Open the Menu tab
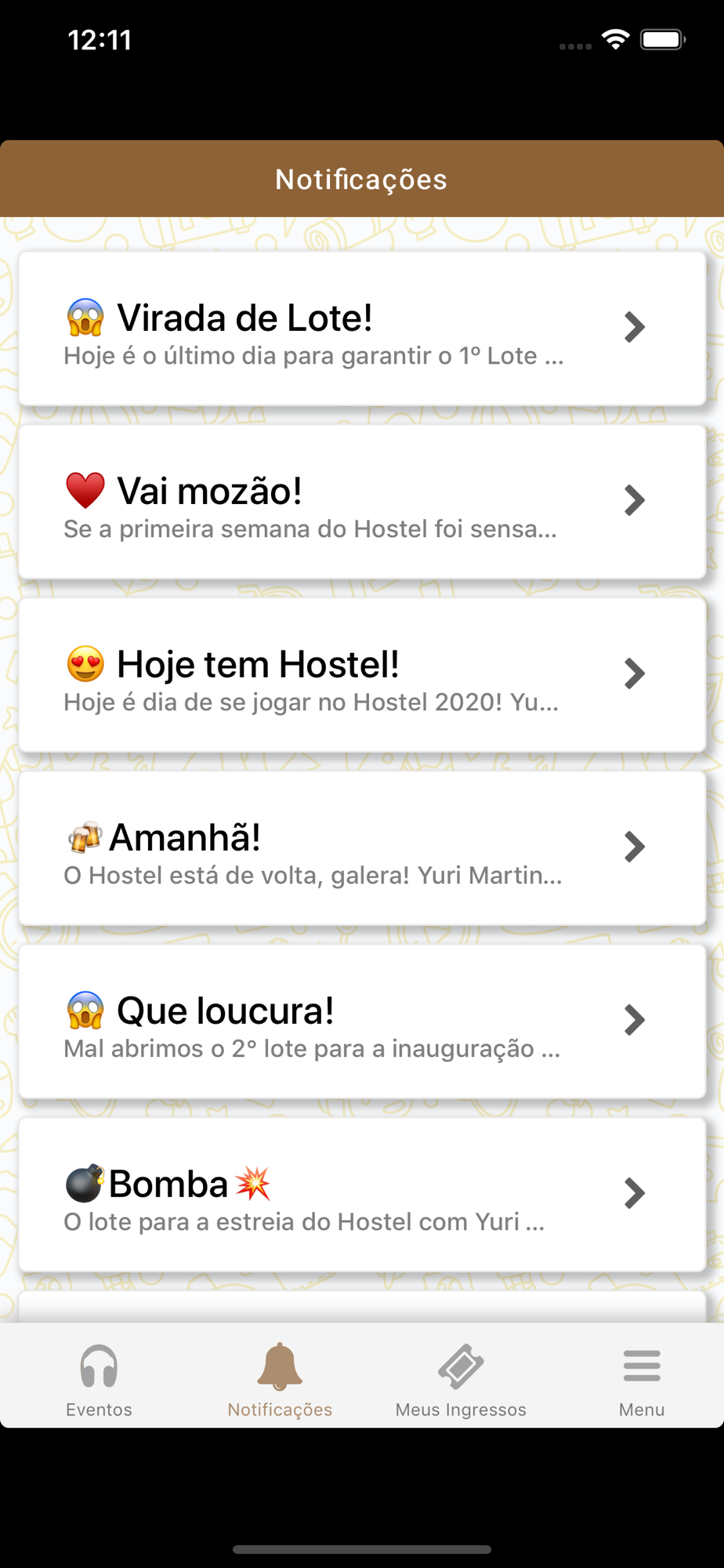Image resolution: width=724 pixels, height=1568 pixels. (642, 1381)
